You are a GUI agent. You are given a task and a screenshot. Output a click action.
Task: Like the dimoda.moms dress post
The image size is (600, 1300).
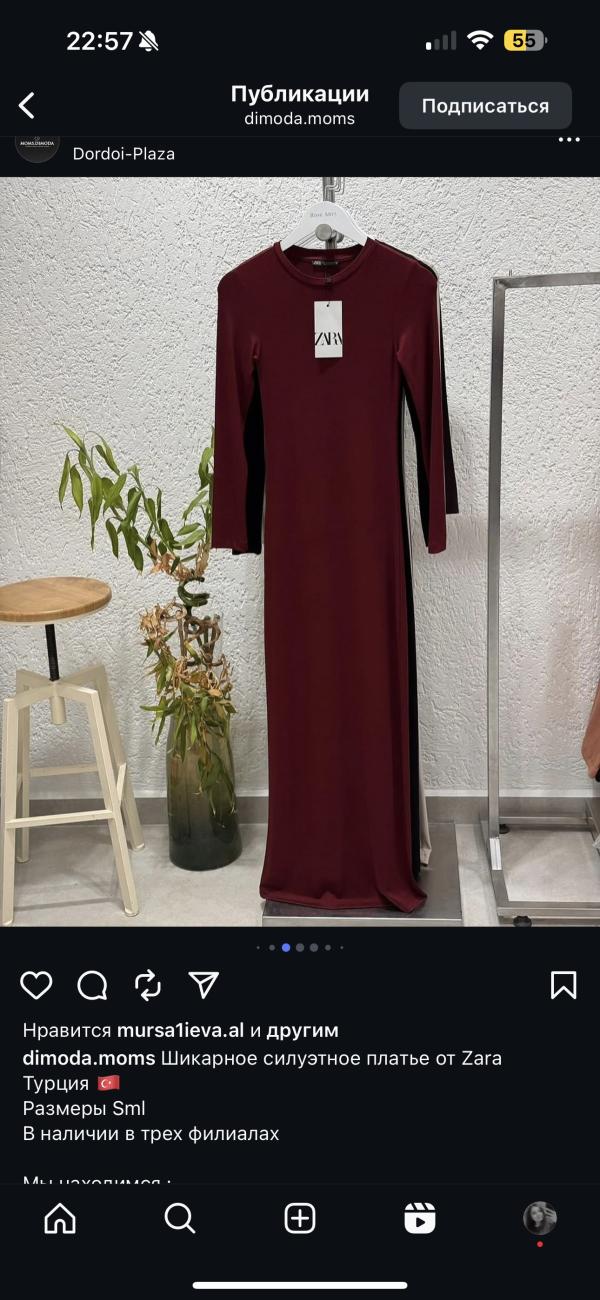[x=36, y=985]
